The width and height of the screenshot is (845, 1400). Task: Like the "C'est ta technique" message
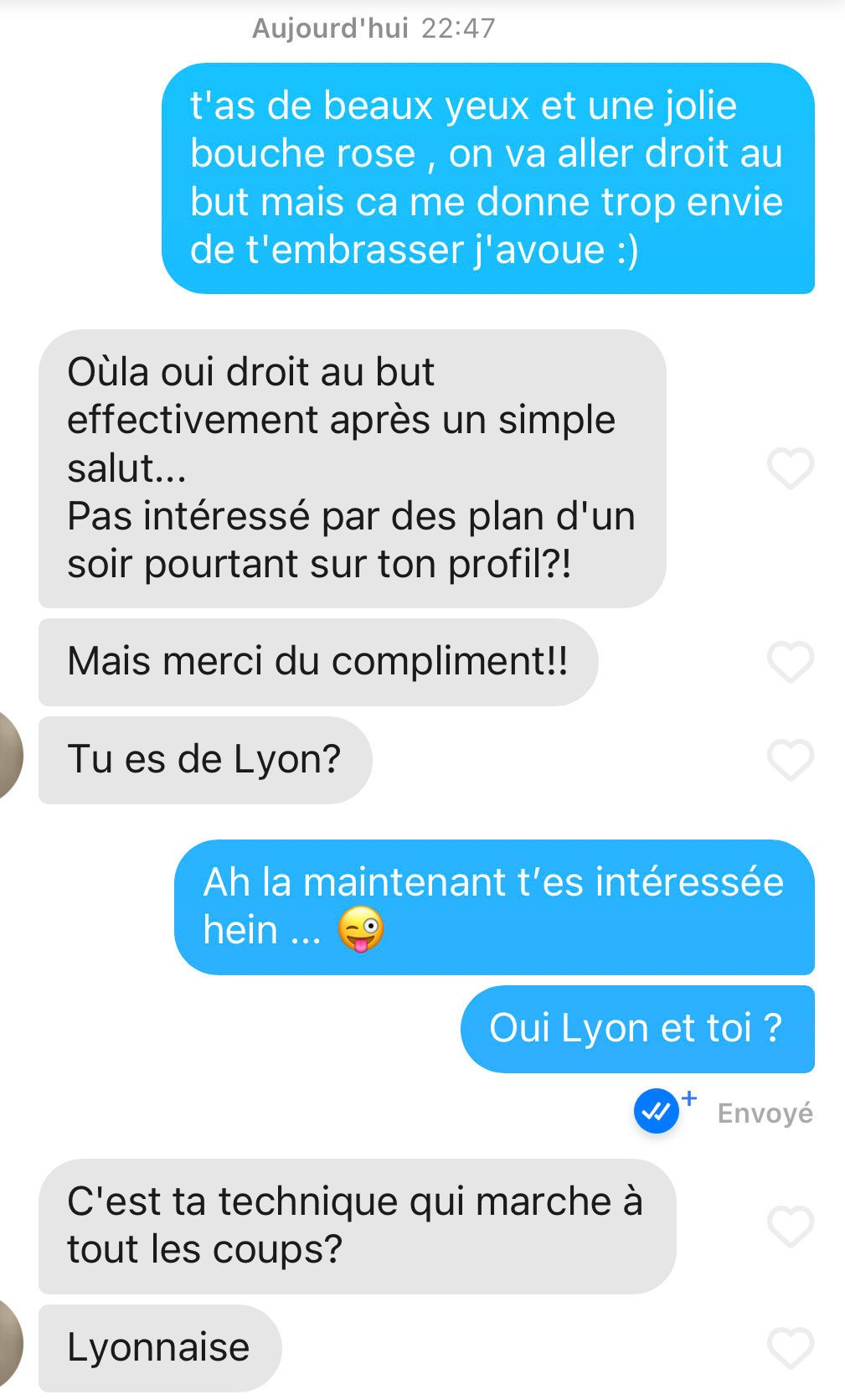791,1227
